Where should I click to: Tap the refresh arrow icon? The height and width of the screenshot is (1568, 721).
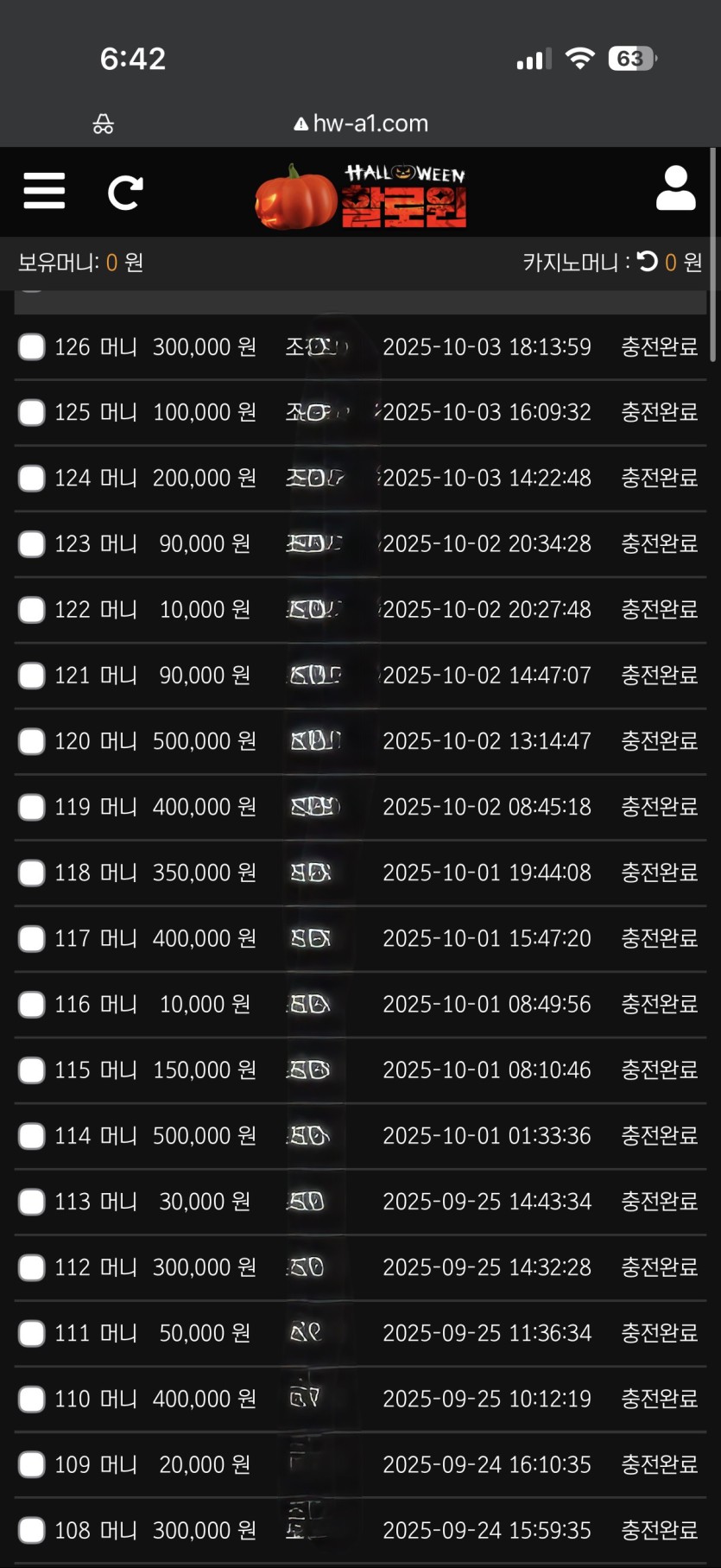pos(125,192)
